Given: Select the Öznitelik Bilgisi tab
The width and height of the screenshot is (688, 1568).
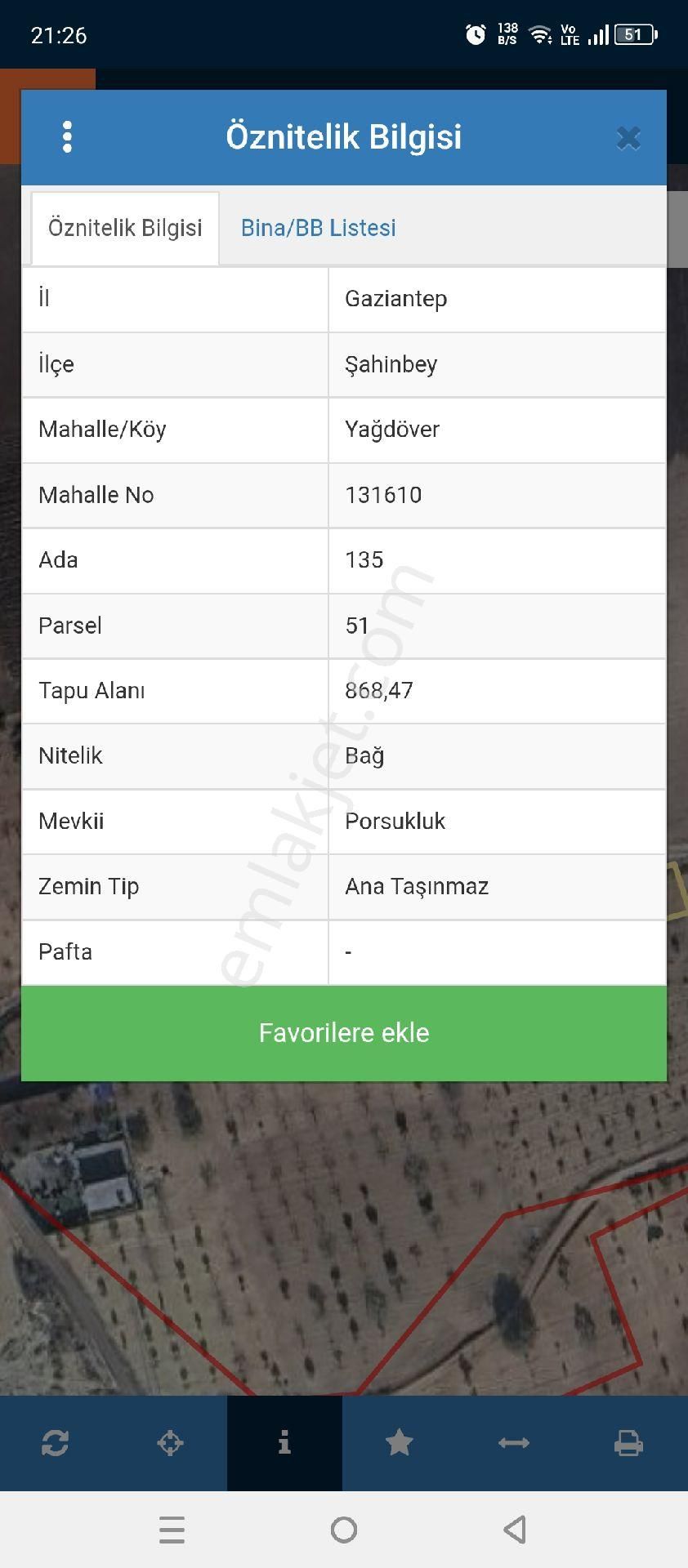Looking at the screenshot, I should [125, 228].
